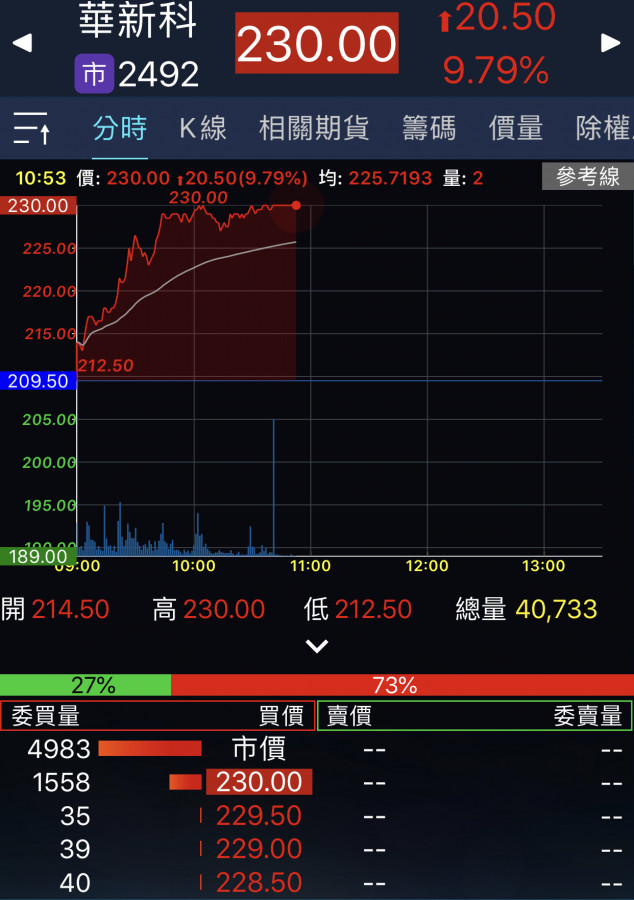Go to the previous stock with left arrow

tap(21, 43)
